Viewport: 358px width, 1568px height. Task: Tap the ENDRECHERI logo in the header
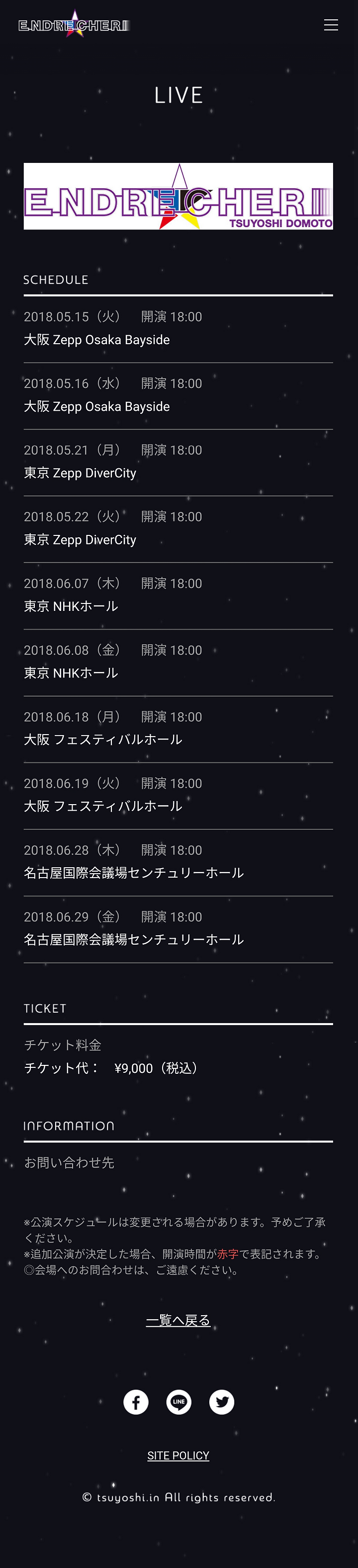[74, 25]
